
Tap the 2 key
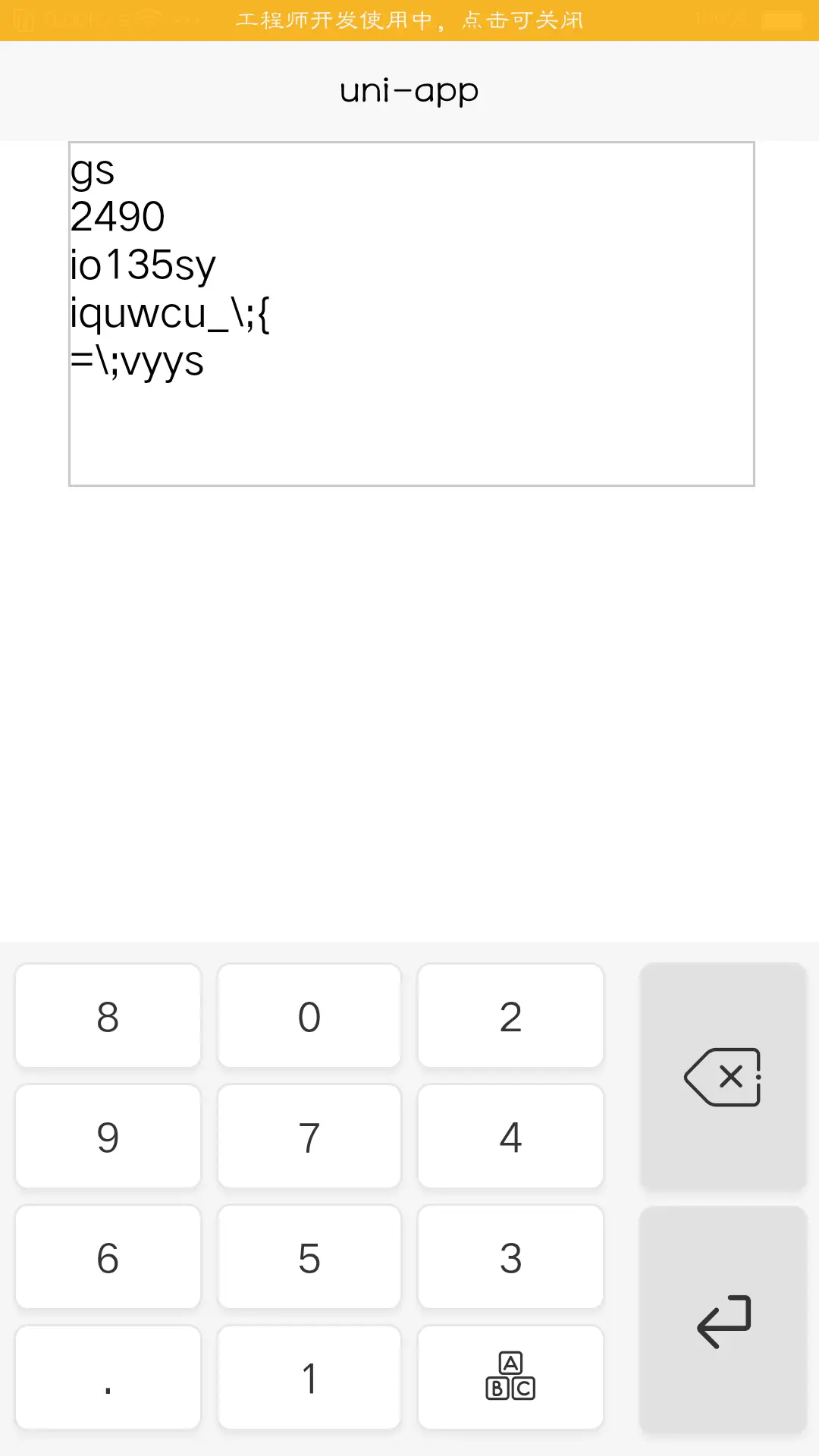tap(510, 1016)
